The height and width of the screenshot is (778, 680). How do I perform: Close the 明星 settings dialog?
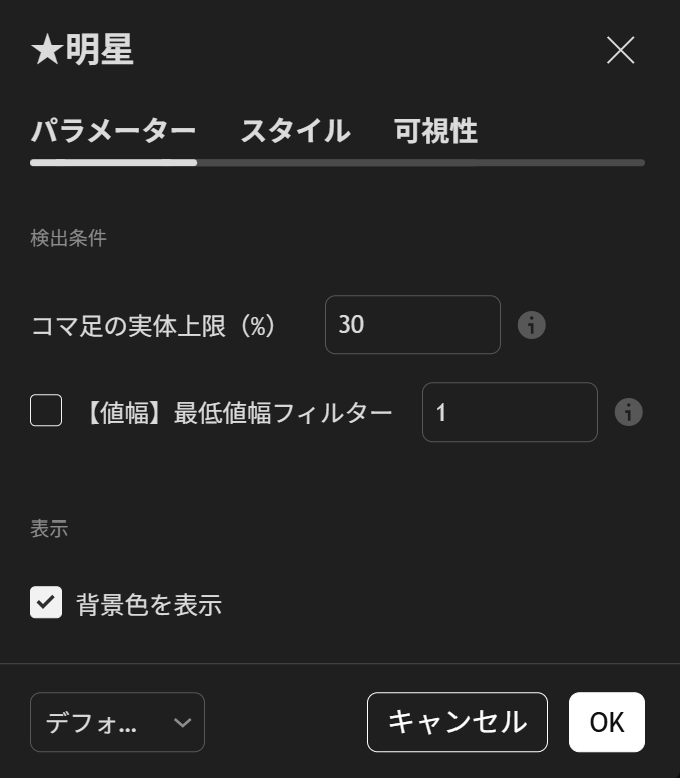(621, 50)
